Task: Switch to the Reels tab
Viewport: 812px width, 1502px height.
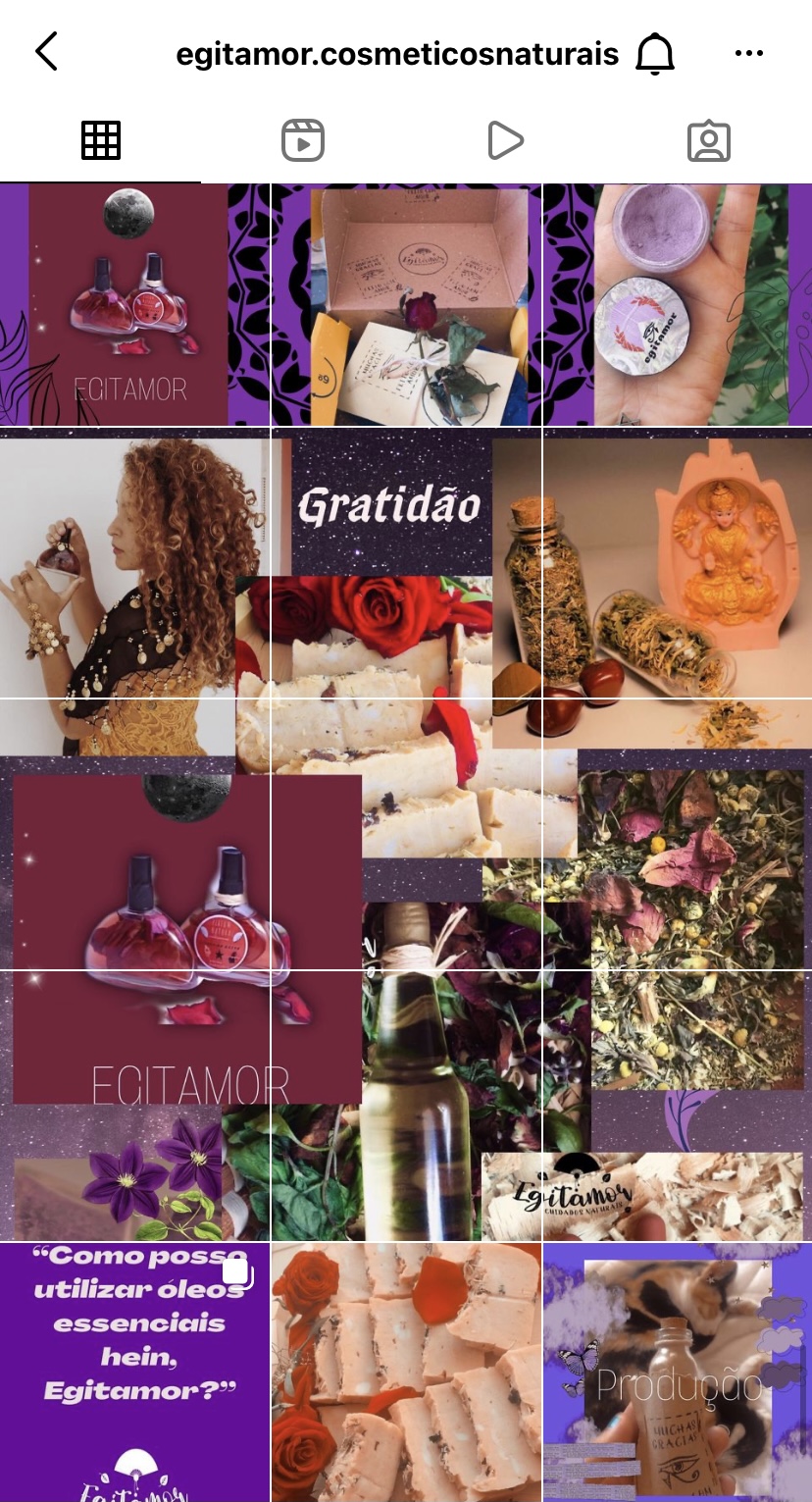Action: (303, 141)
